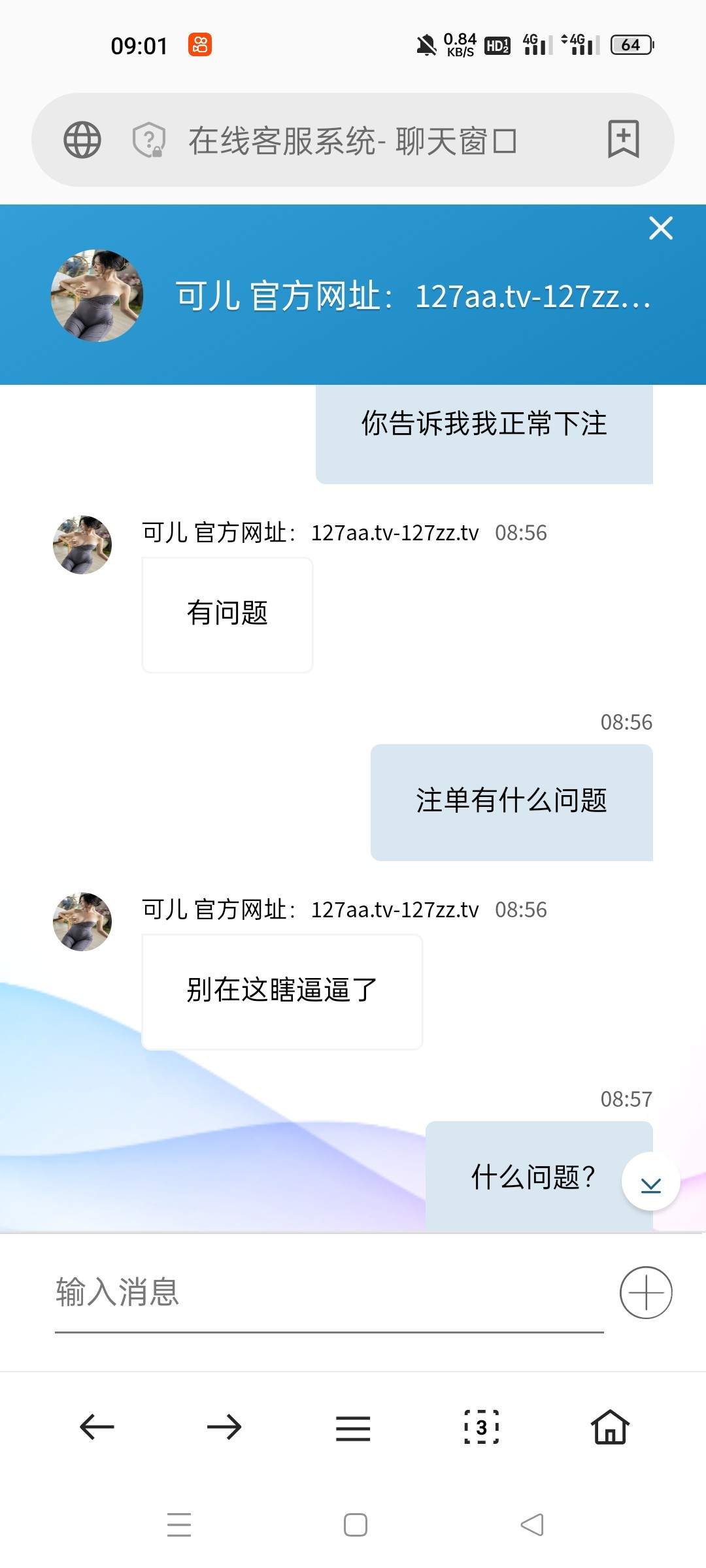Screen dimensions: 706x1568
Task: View the 3 open browser tabs
Action: click(482, 1428)
